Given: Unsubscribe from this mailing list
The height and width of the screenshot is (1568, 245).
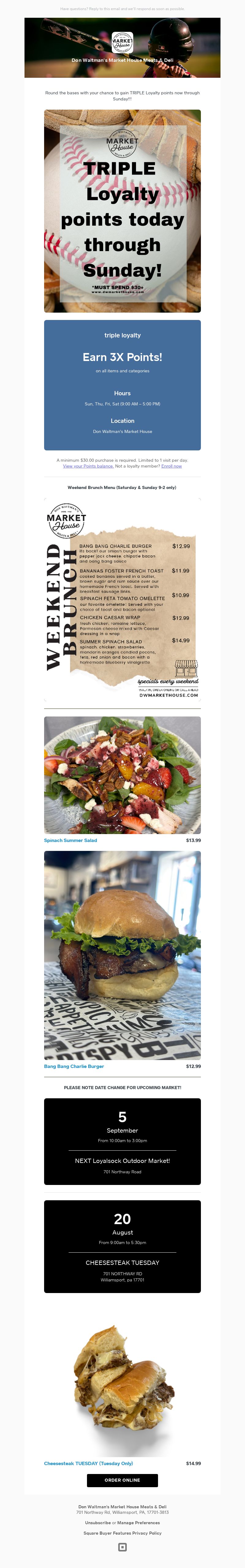Looking at the screenshot, I should pos(97,1522).
